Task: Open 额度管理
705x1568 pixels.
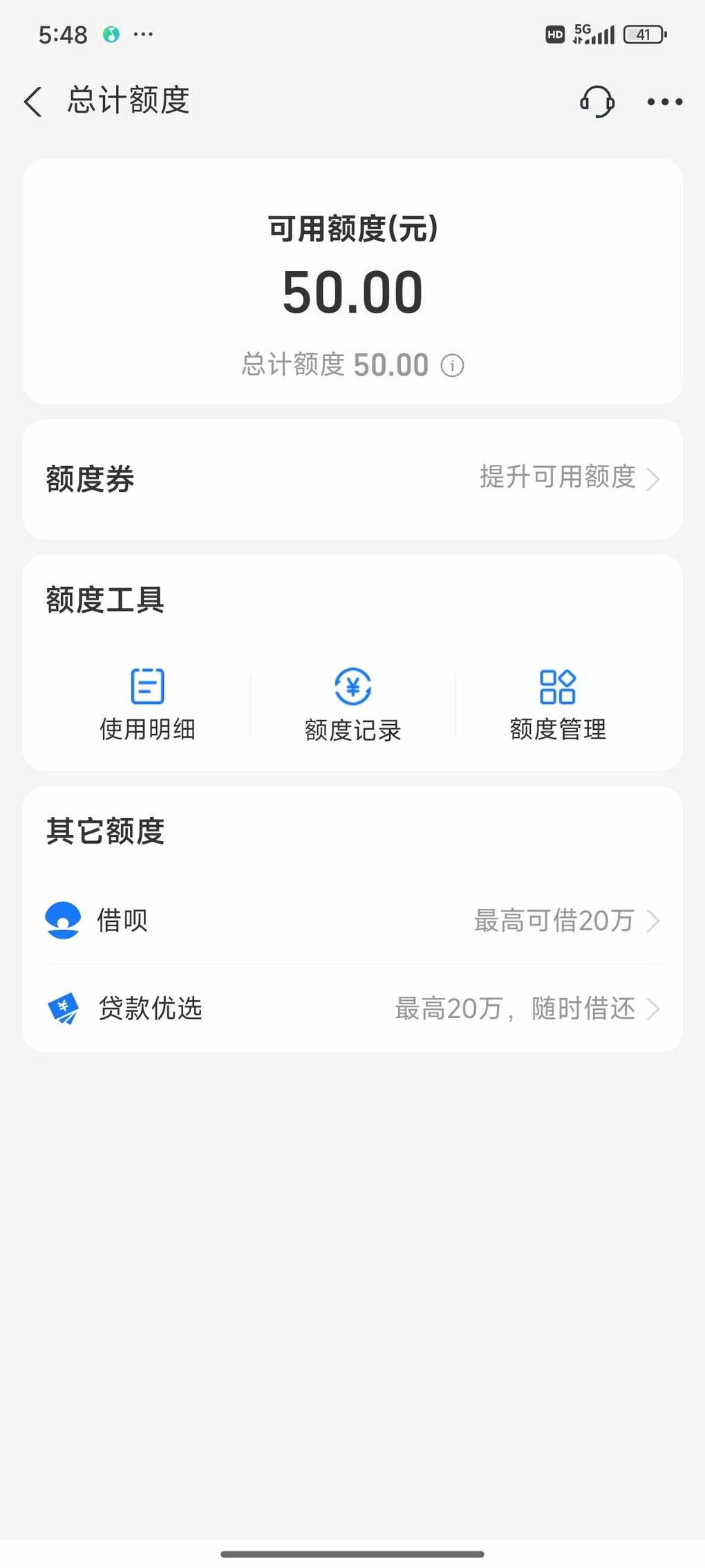Action: coord(558,704)
